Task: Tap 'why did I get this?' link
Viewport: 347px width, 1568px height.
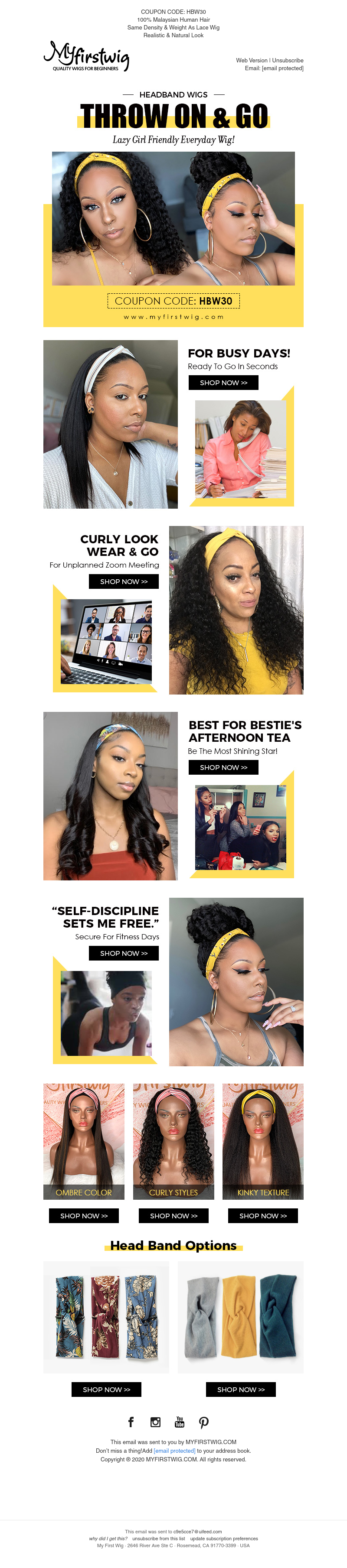Action: (x=108, y=1538)
